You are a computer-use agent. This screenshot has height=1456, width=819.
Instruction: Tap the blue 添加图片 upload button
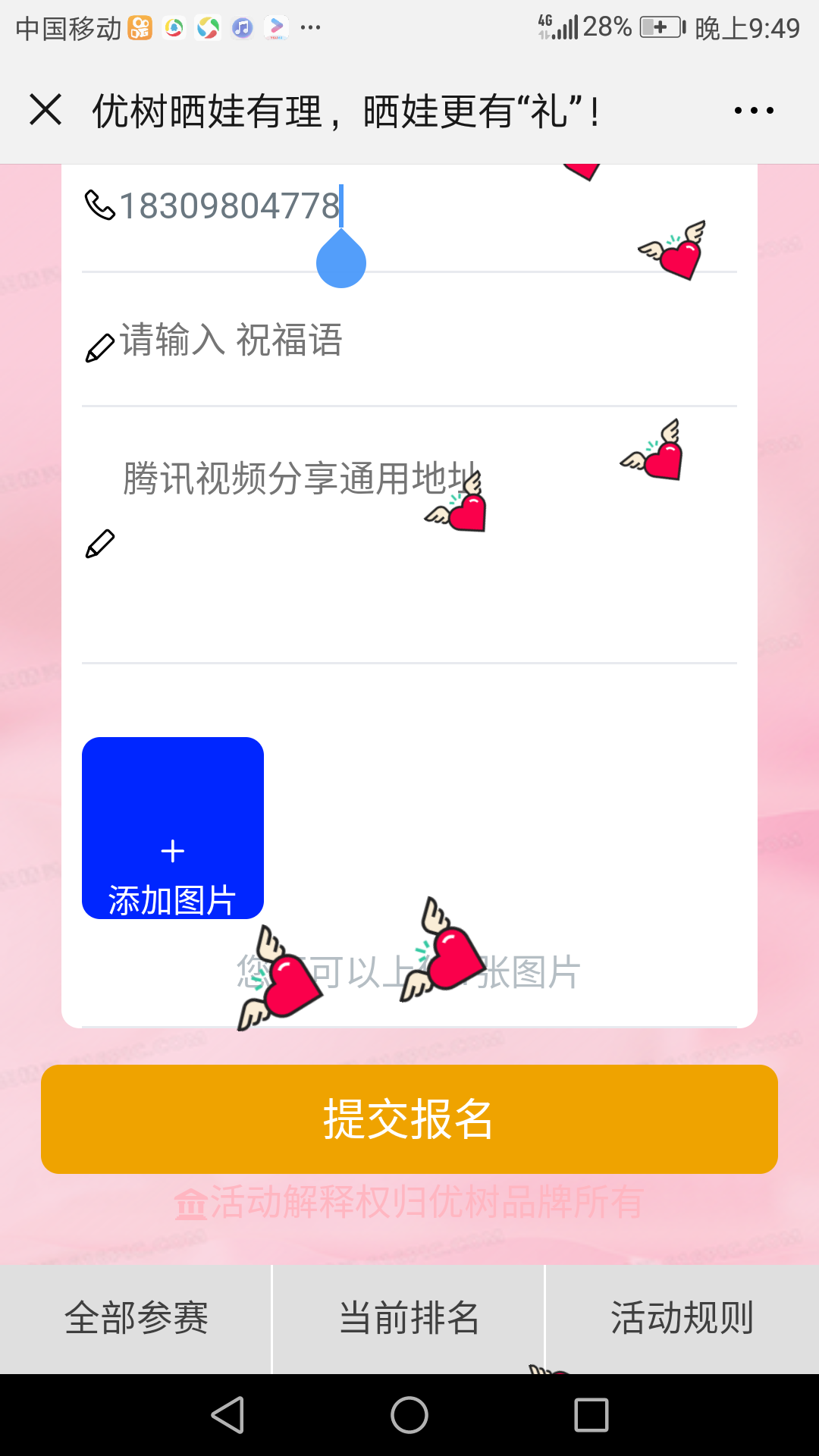tap(173, 828)
